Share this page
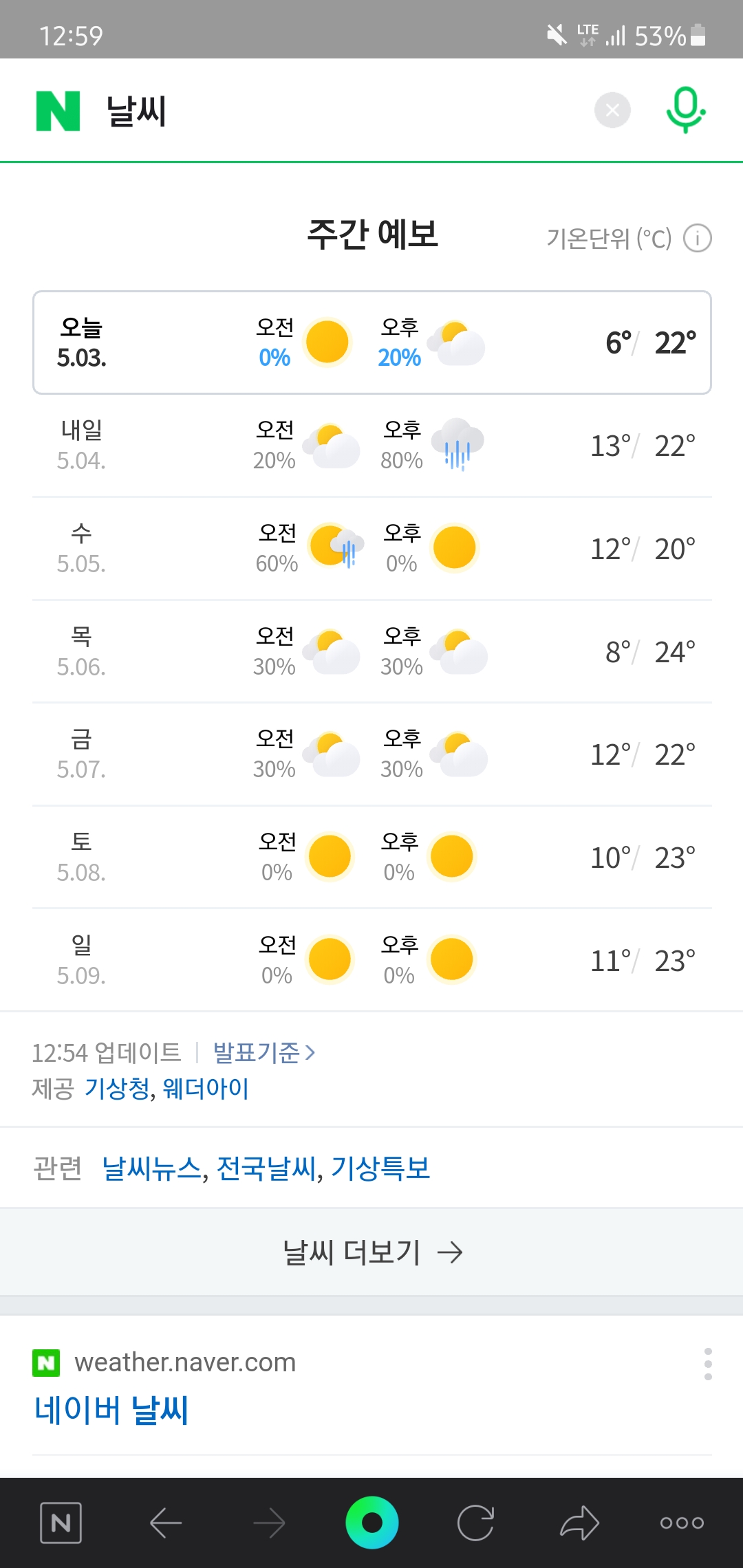This screenshot has height=1568, width=743. 579,1523
